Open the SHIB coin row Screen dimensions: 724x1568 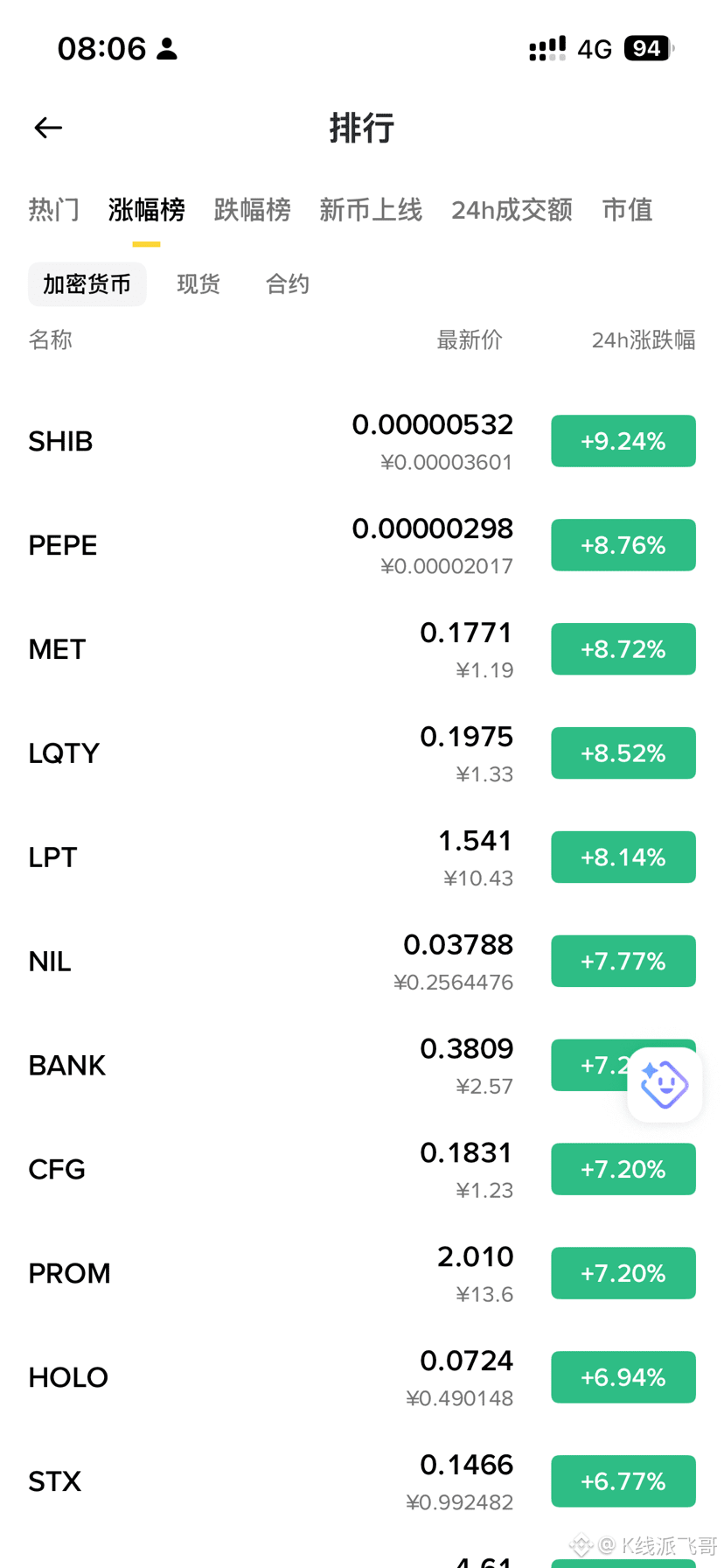362,441
